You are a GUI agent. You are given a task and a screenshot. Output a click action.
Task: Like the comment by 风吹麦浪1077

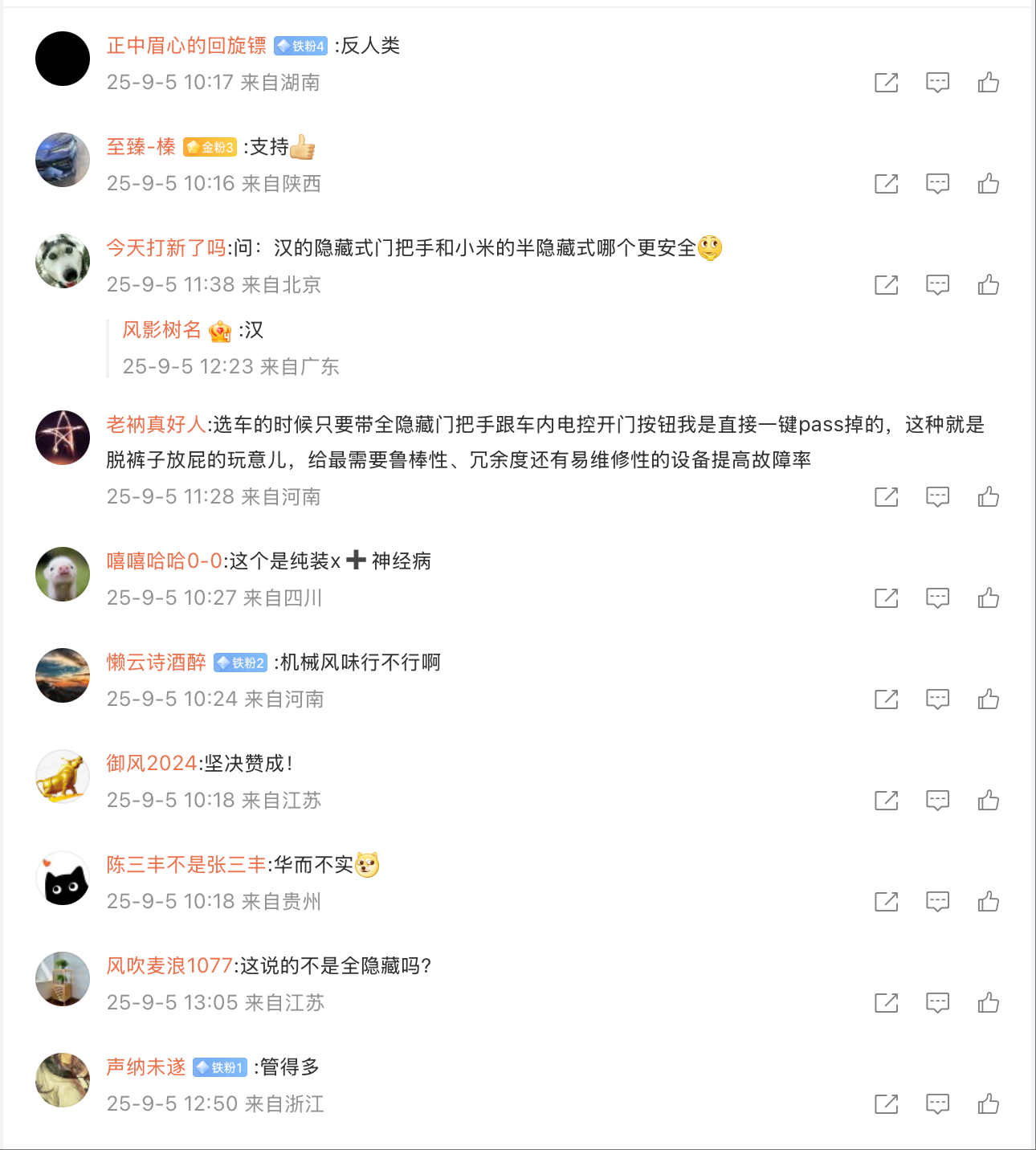point(988,1002)
